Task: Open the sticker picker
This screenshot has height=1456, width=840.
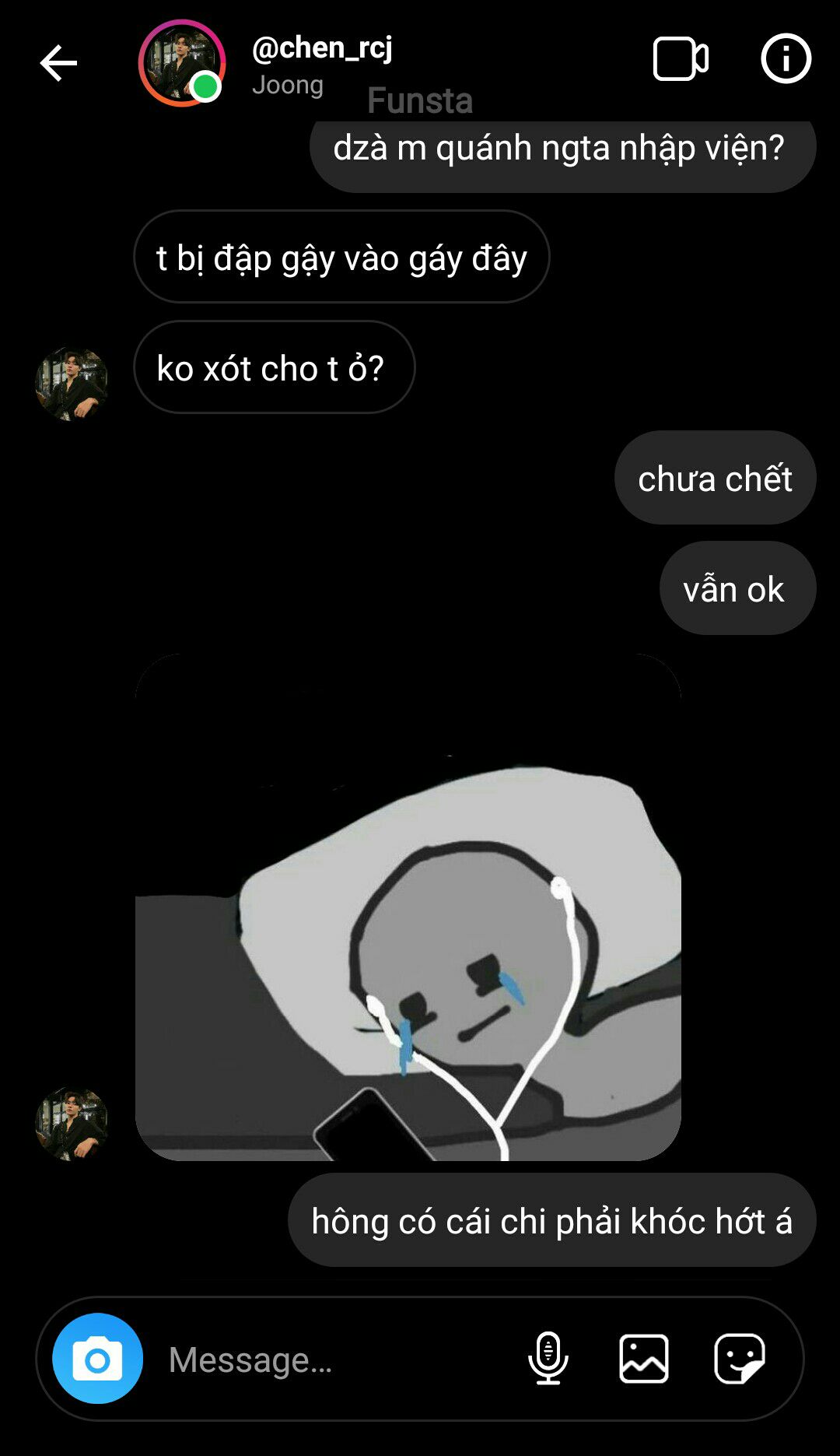Action: click(739, 1359)
